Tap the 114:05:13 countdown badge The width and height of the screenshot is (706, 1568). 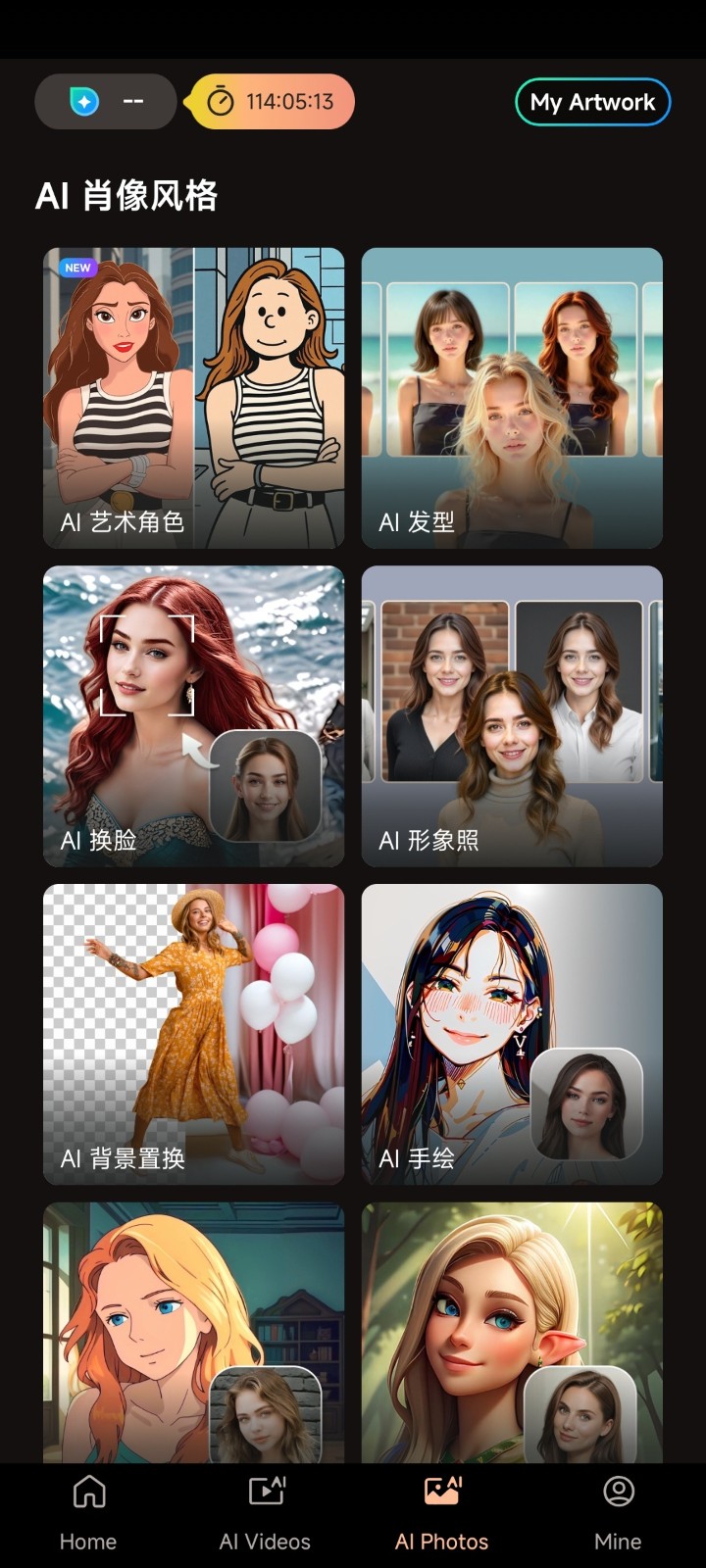tap(270, 101)
